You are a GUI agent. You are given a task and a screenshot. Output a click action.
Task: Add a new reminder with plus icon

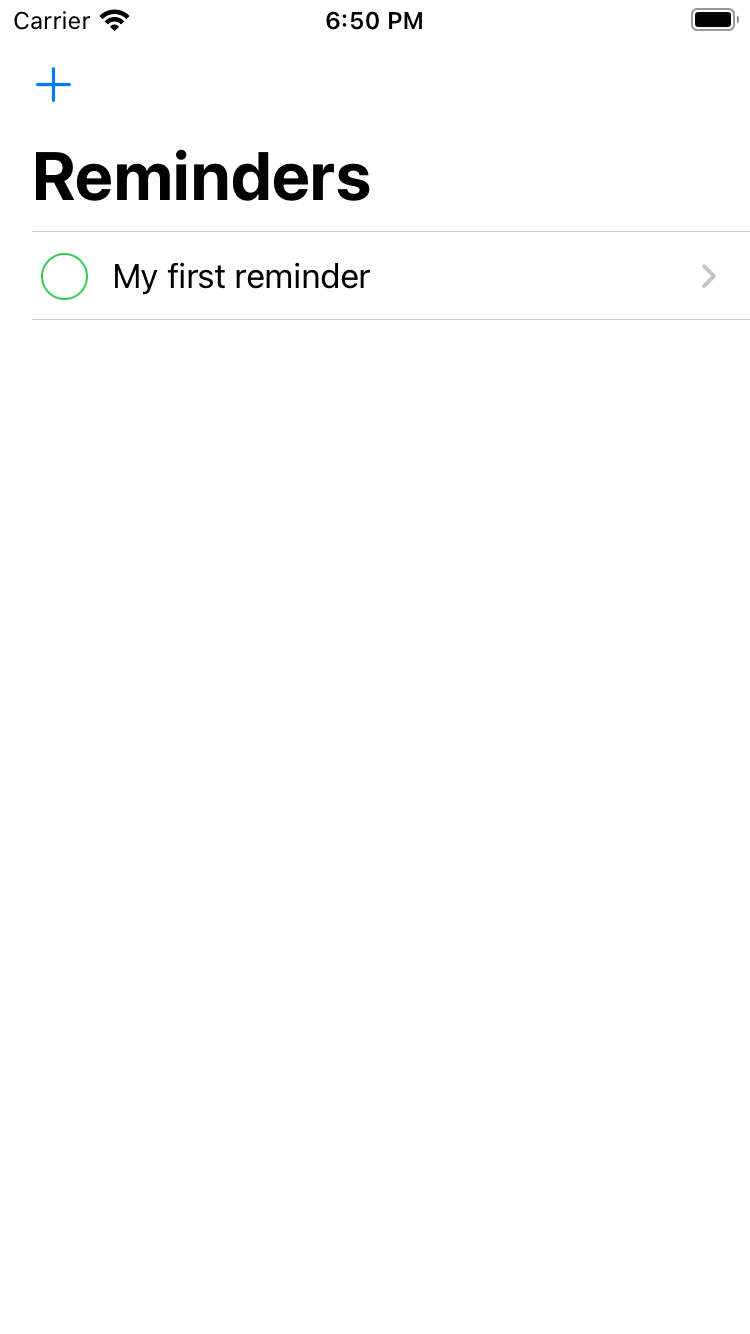53,85
